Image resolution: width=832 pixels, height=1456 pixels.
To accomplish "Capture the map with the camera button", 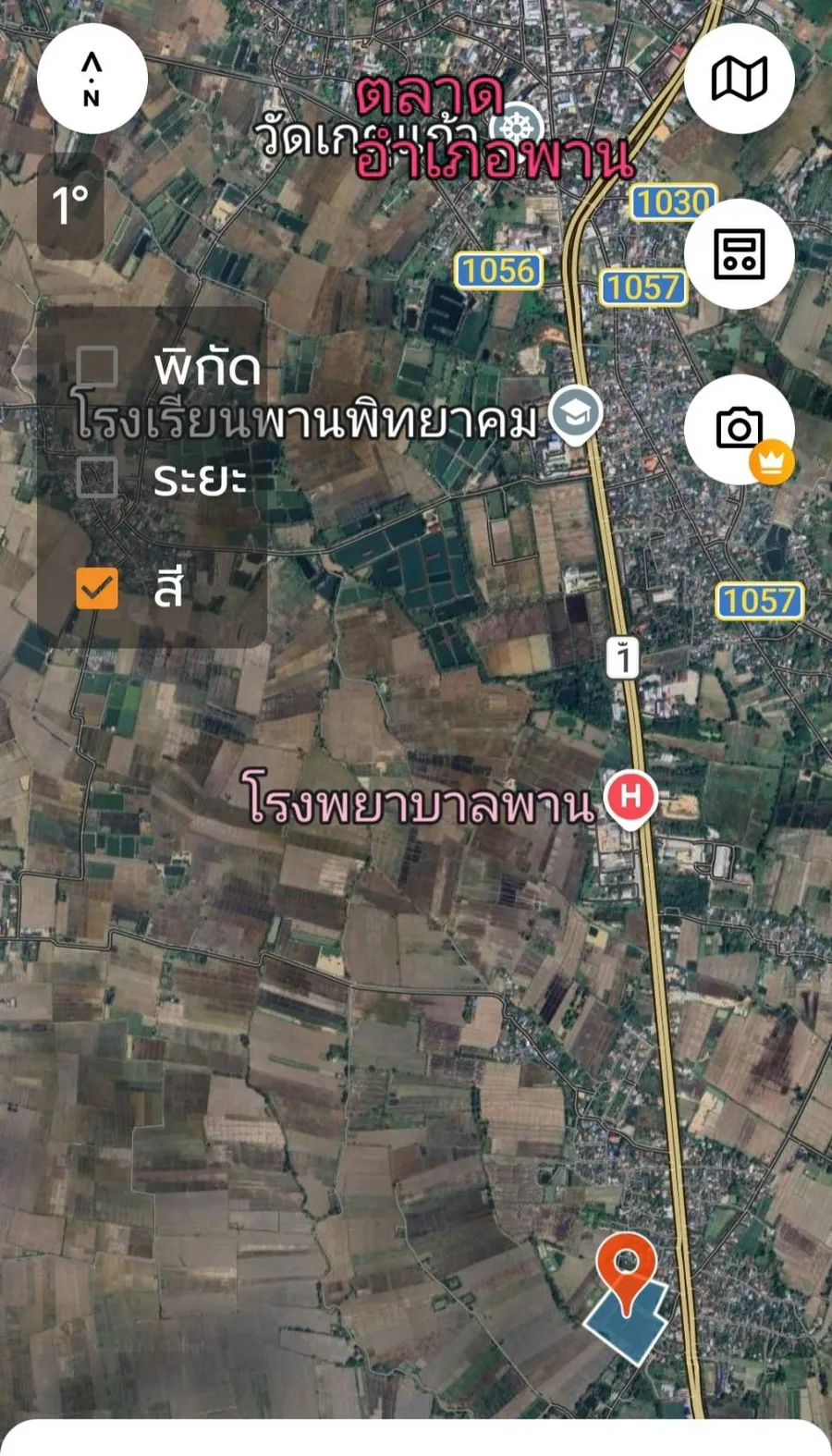I will pos(739,429).
